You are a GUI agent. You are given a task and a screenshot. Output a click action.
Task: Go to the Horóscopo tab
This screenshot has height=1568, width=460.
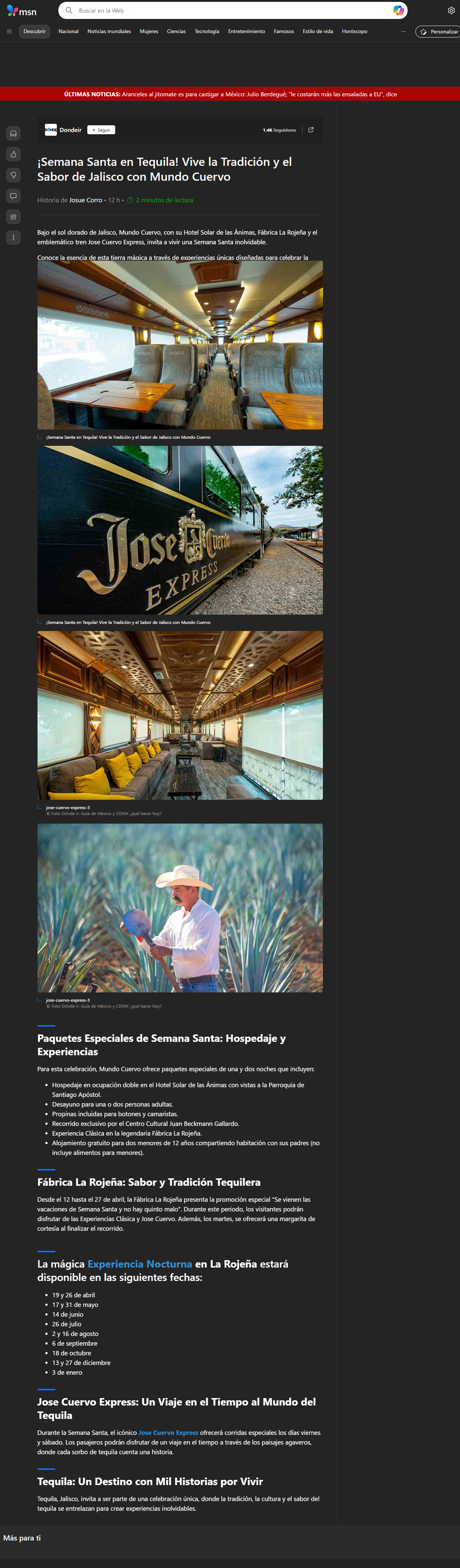tap(354, 32)
